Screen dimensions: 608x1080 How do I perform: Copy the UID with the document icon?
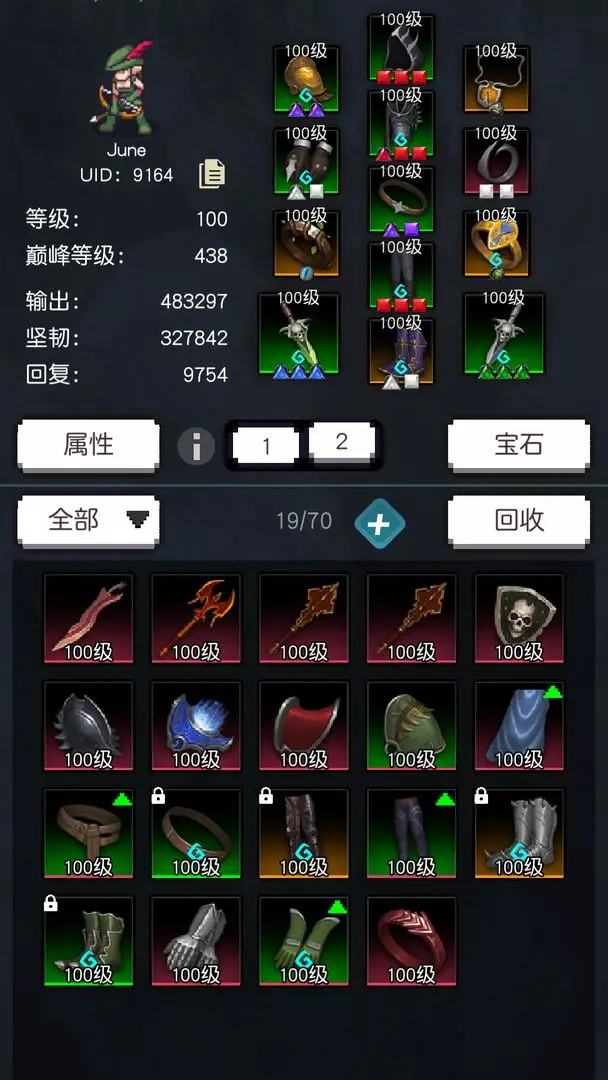(211, 174)
